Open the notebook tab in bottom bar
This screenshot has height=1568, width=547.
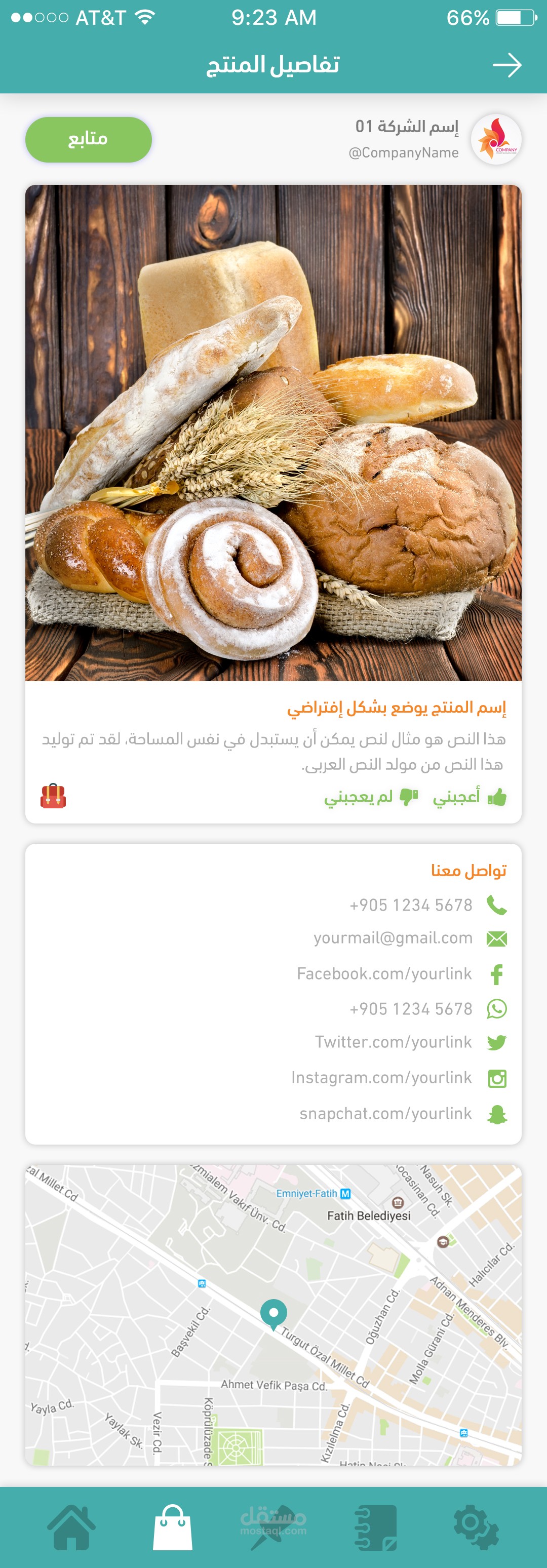(x=375, y=1526)
